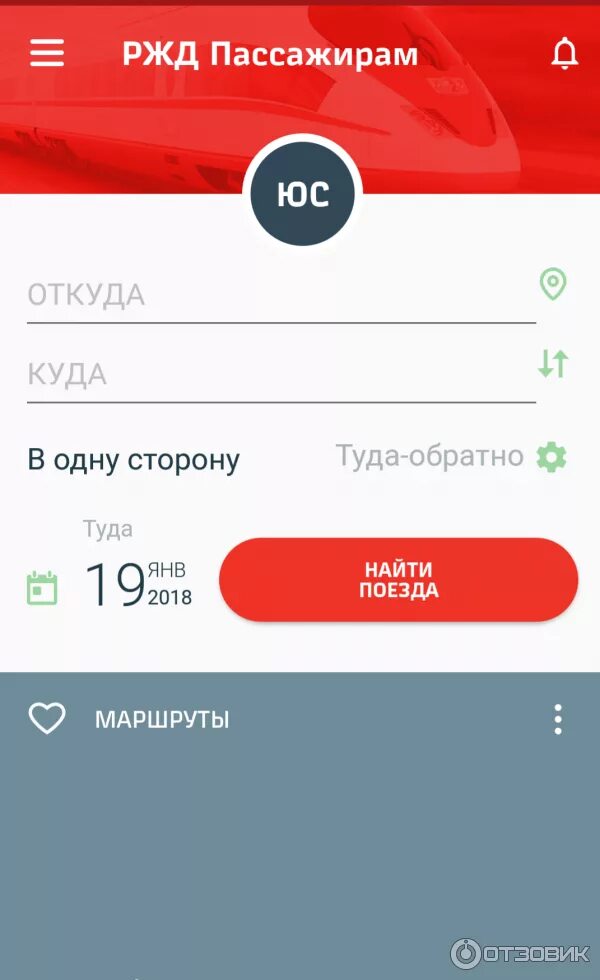
Task: Open the notifications bell
Action: coord(564,55)
